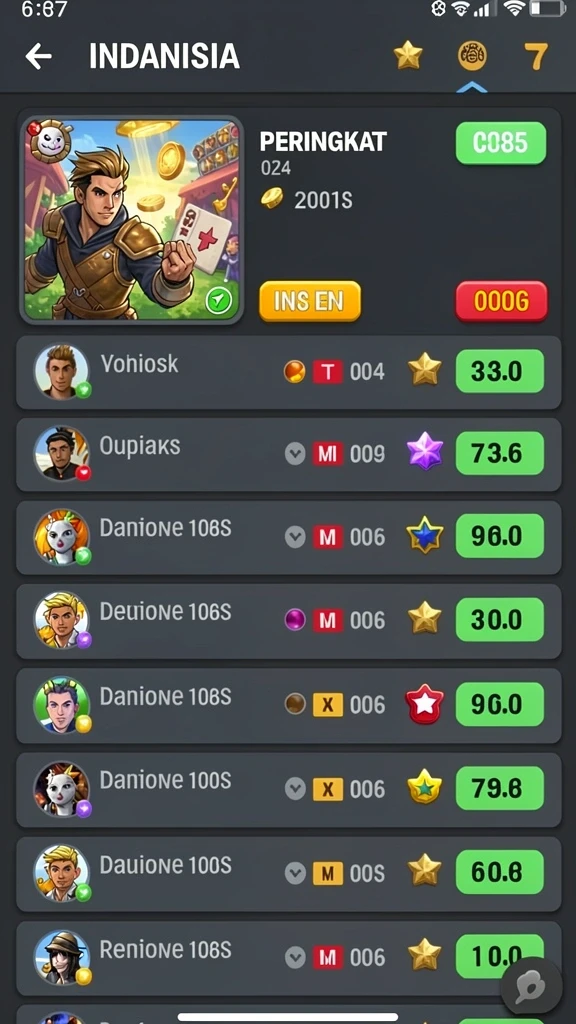Screen dimensions: 576x1024
Task: Tap the 33.0 score button on Vohiosk's row
Action: (500, 371)
